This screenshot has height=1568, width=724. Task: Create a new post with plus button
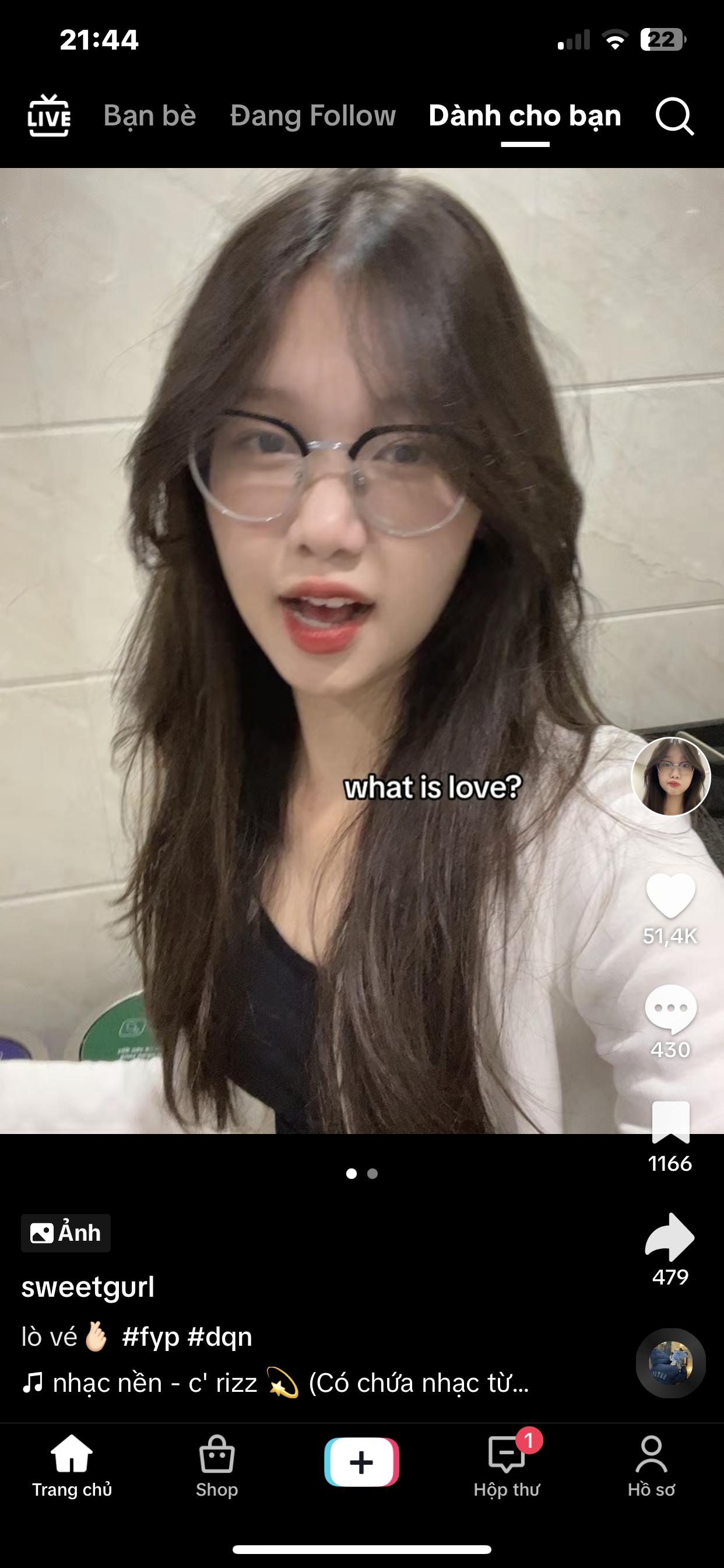click(362, 1462)
